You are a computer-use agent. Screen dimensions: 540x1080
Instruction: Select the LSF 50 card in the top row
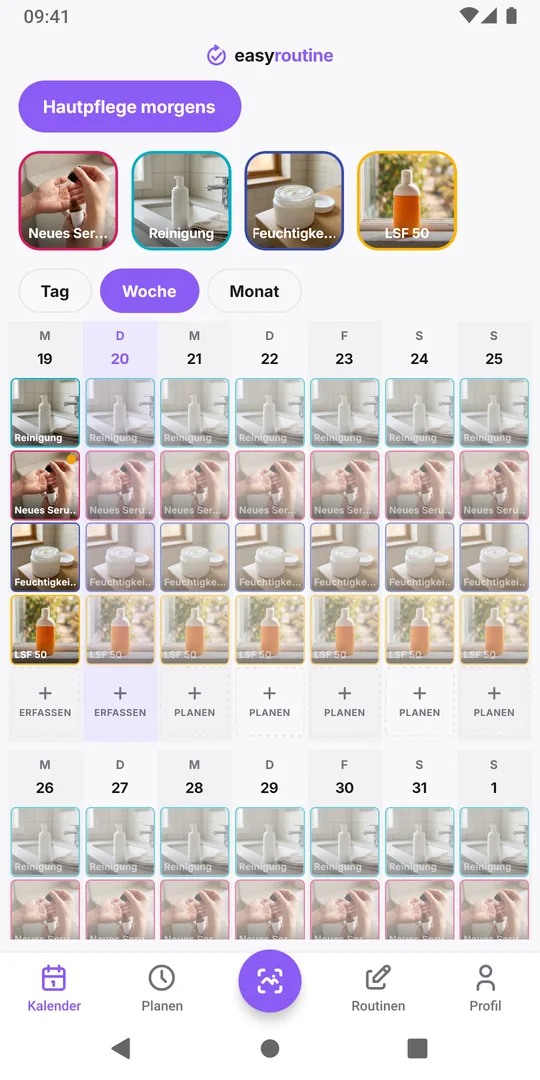click(x=407, y=200)
